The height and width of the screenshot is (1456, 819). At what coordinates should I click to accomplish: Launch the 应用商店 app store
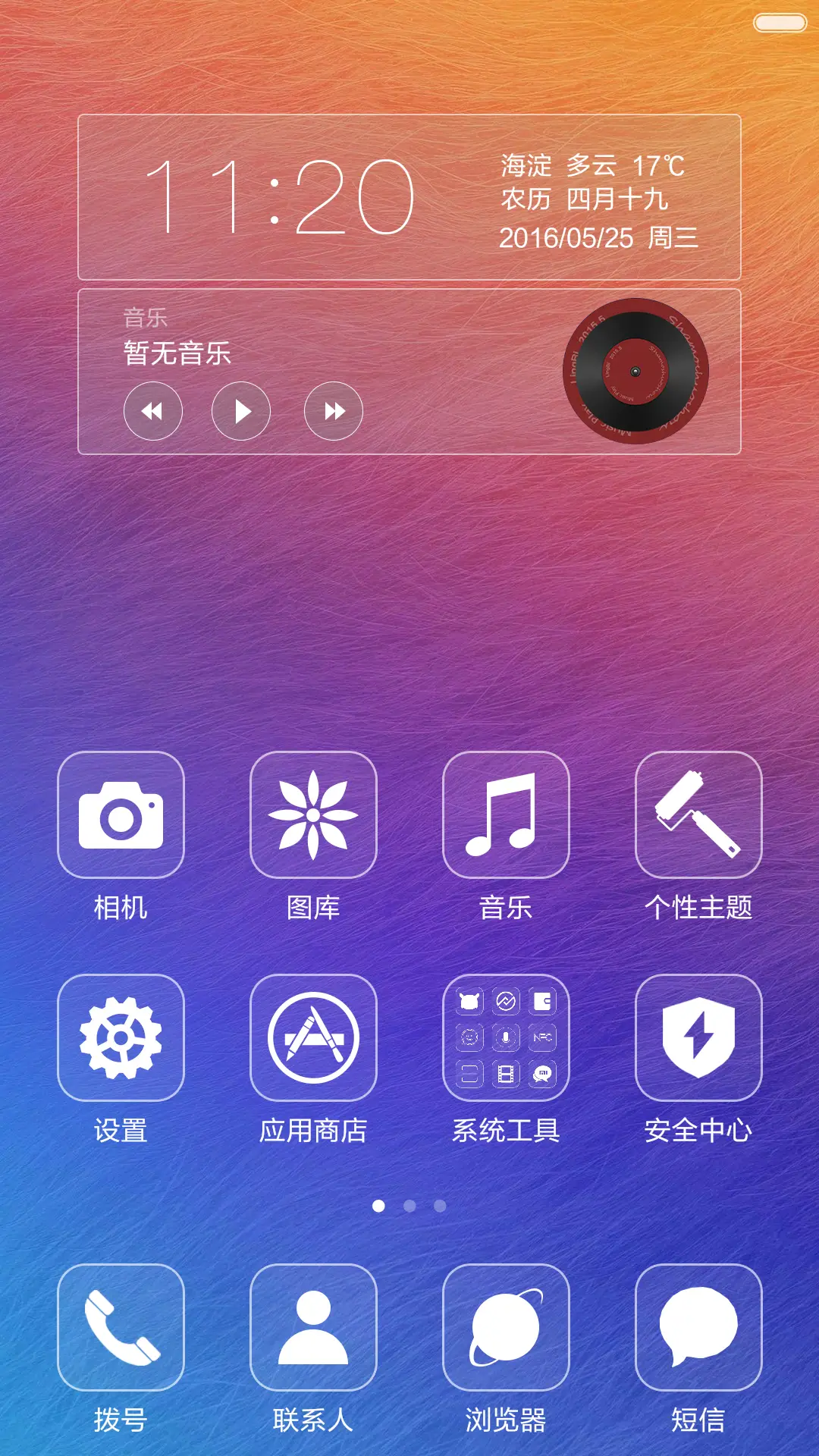313,1039
